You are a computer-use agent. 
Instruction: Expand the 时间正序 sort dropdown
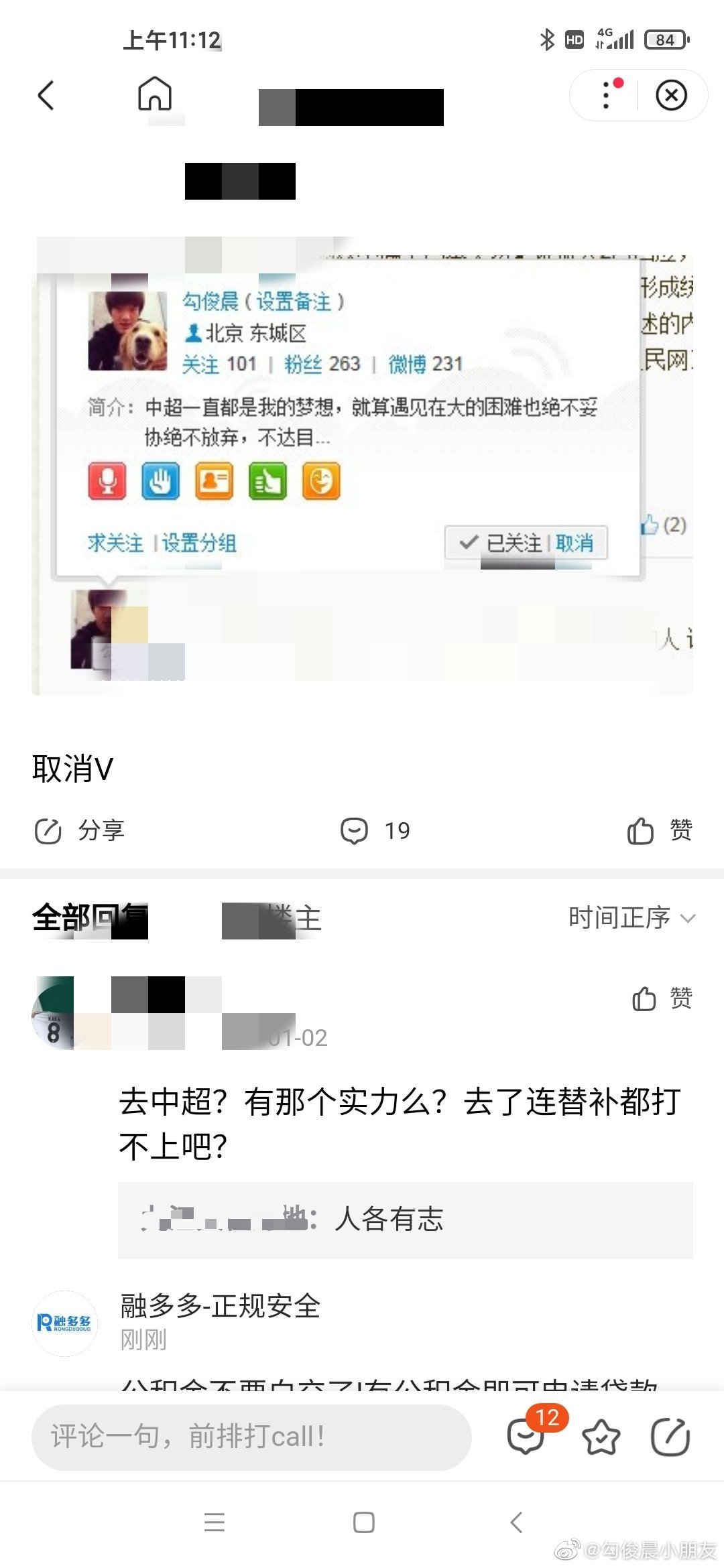[631, 918]
